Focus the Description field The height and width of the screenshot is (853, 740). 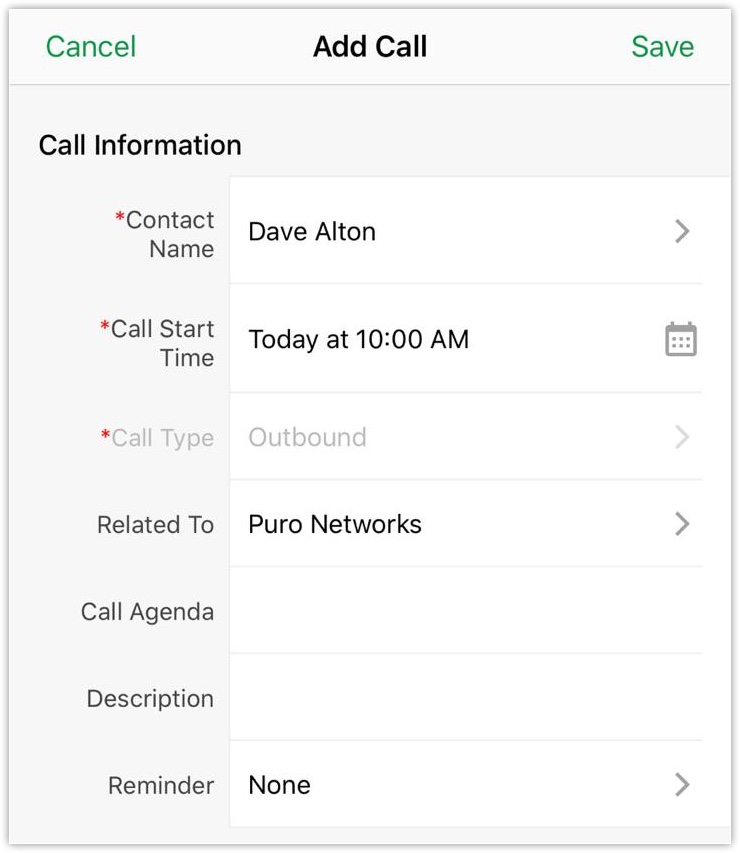point(466,698)
